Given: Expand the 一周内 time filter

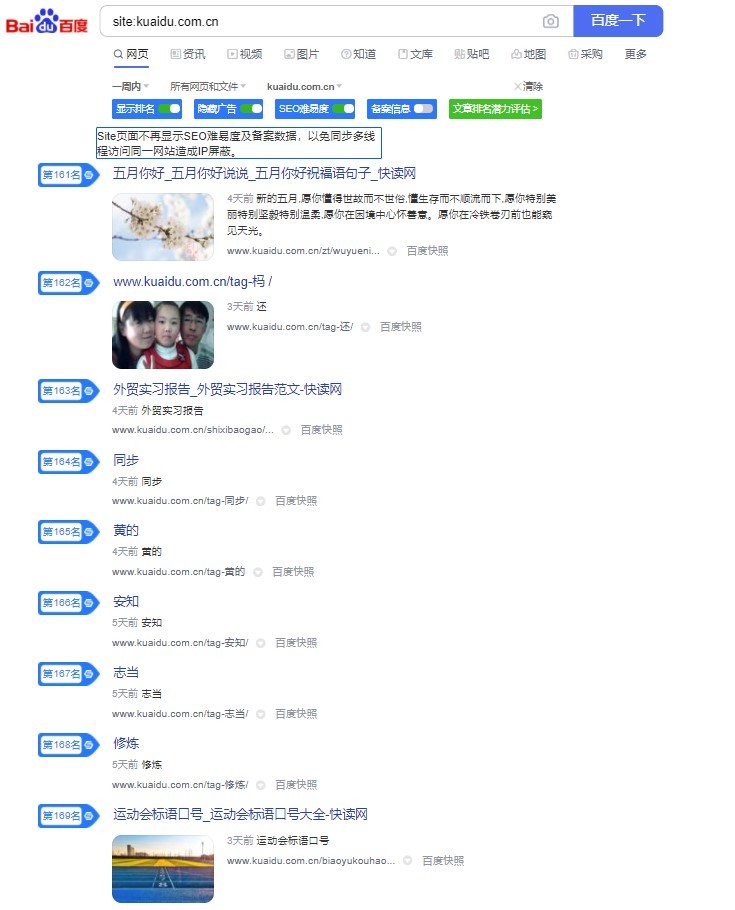Looking at the screenshot, I should (x=130, y=87).
